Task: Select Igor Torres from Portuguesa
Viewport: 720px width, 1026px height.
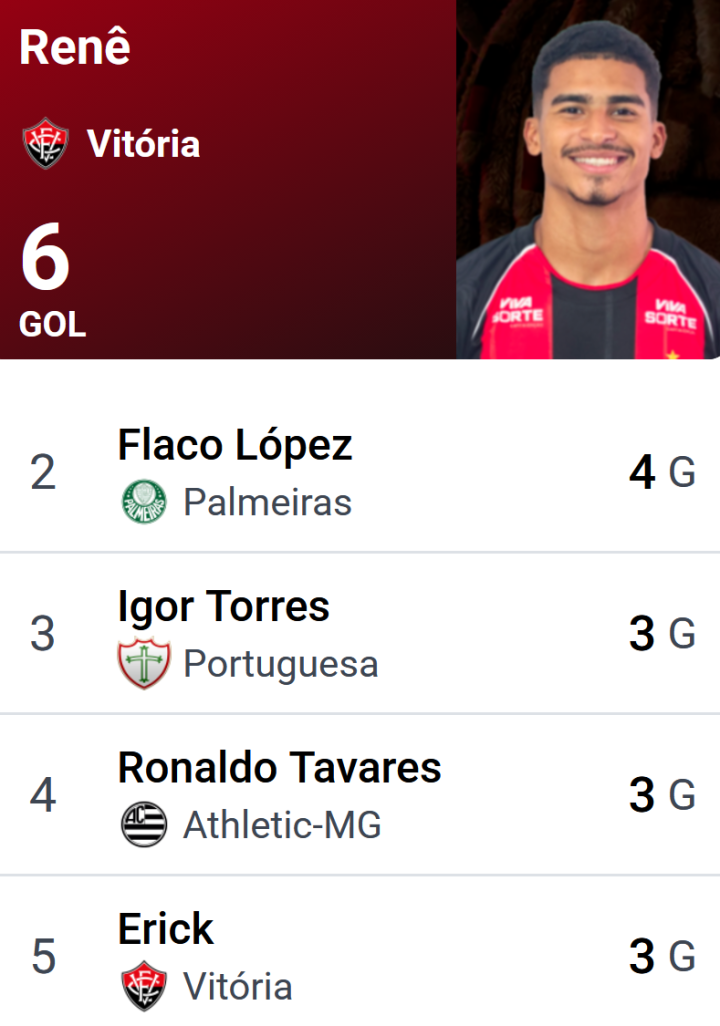Action: pos(360,633)
